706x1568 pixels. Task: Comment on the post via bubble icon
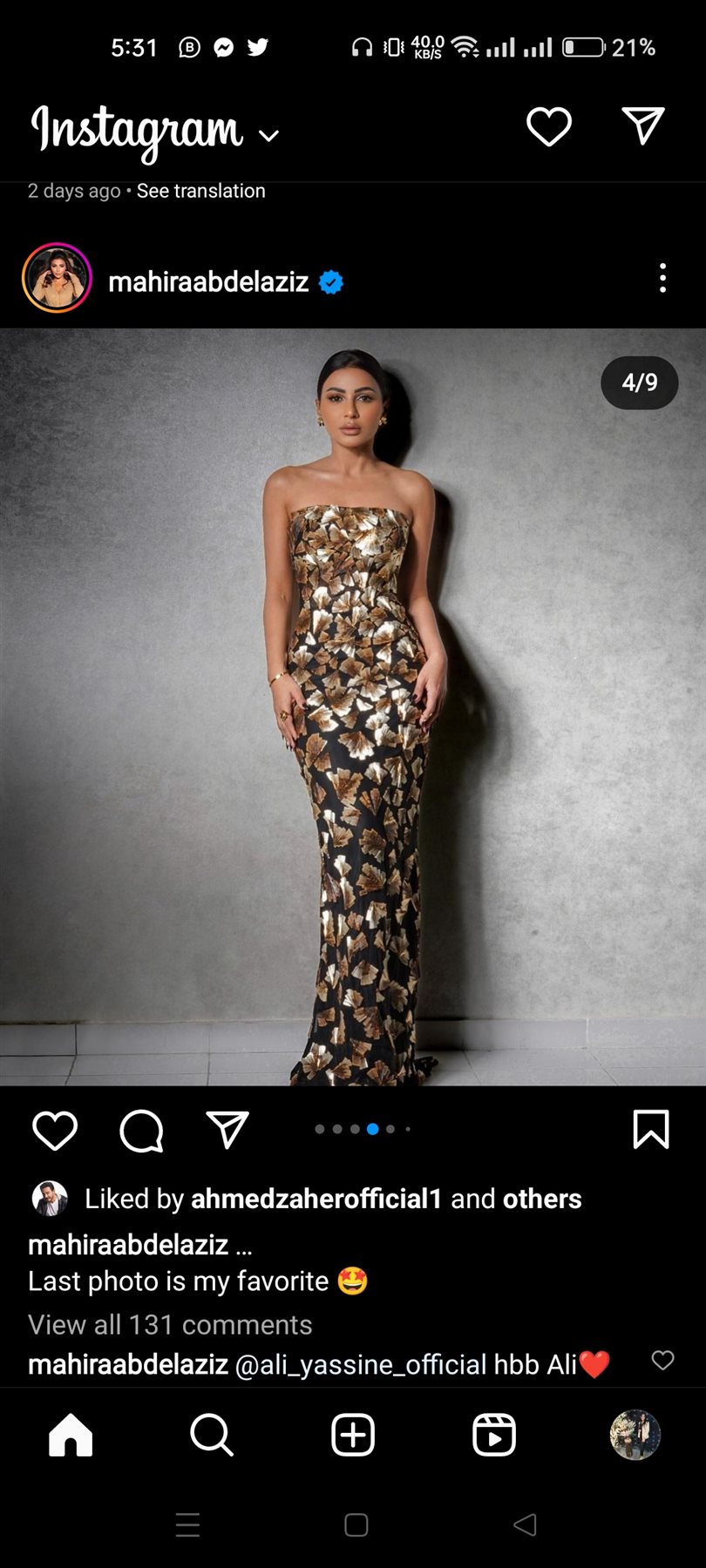coord(141,1131)
